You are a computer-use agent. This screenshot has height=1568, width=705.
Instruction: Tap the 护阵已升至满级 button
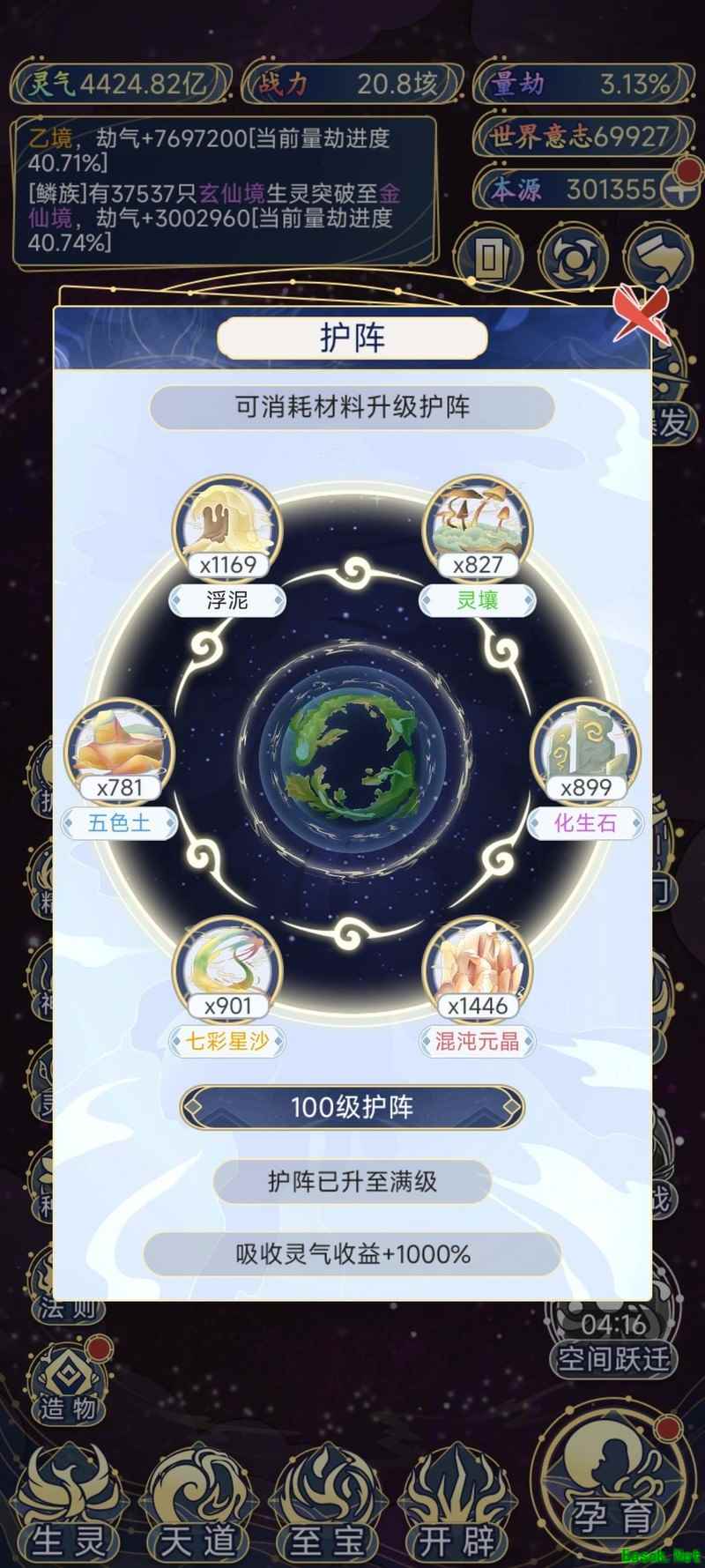[x=352, y=1181]
